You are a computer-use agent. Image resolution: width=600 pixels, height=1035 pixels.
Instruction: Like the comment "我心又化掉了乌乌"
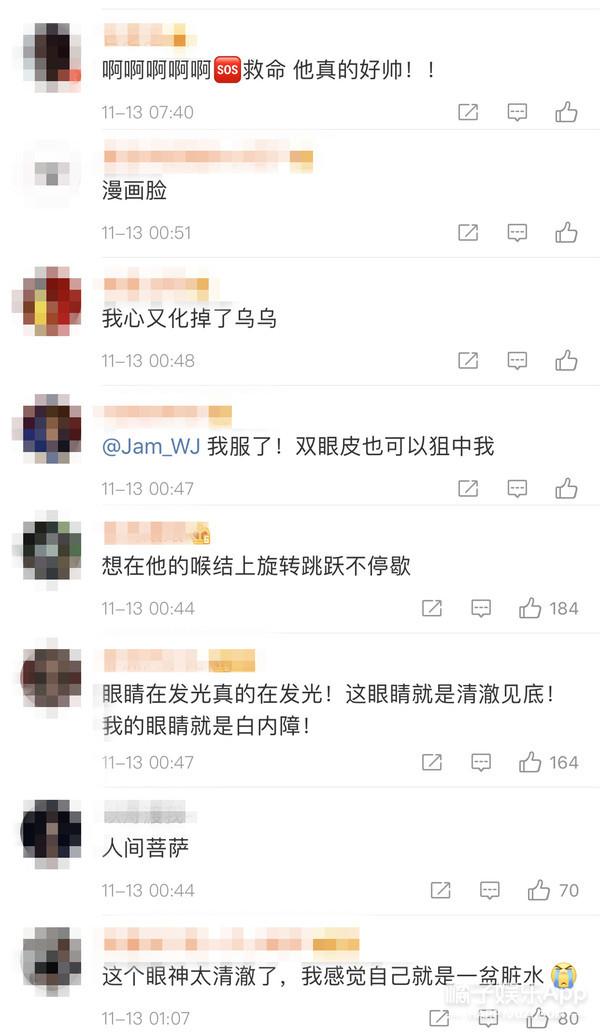(566, 360)
